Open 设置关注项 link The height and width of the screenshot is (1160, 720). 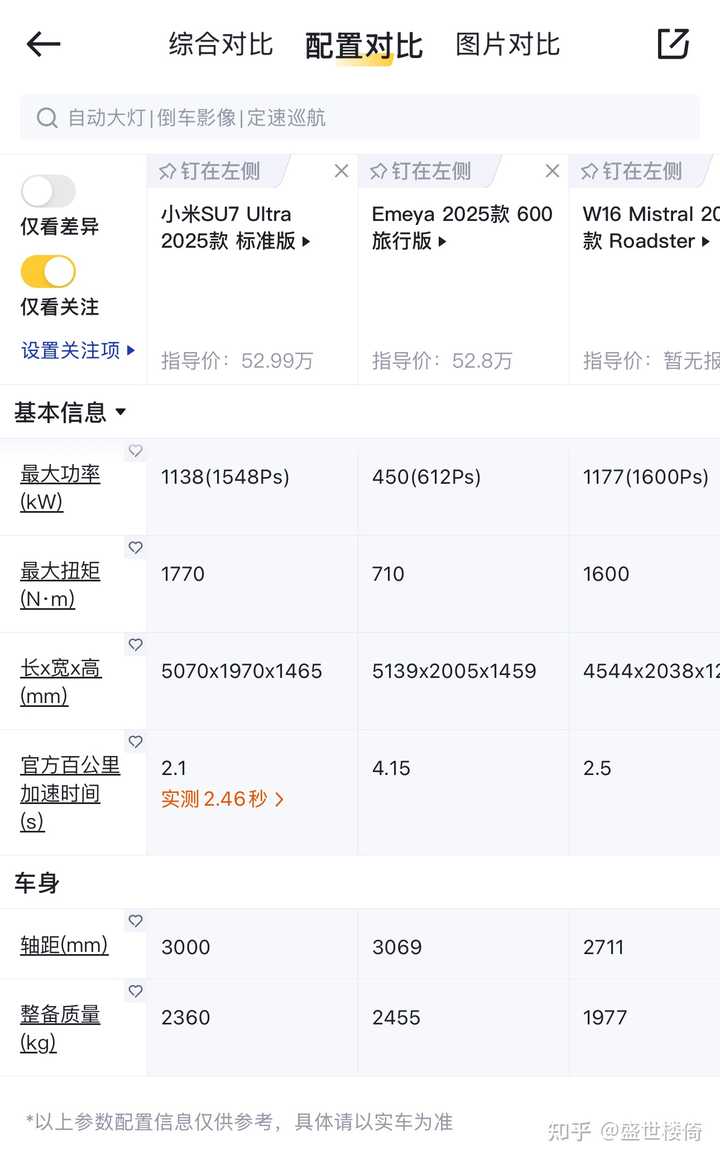78,350
